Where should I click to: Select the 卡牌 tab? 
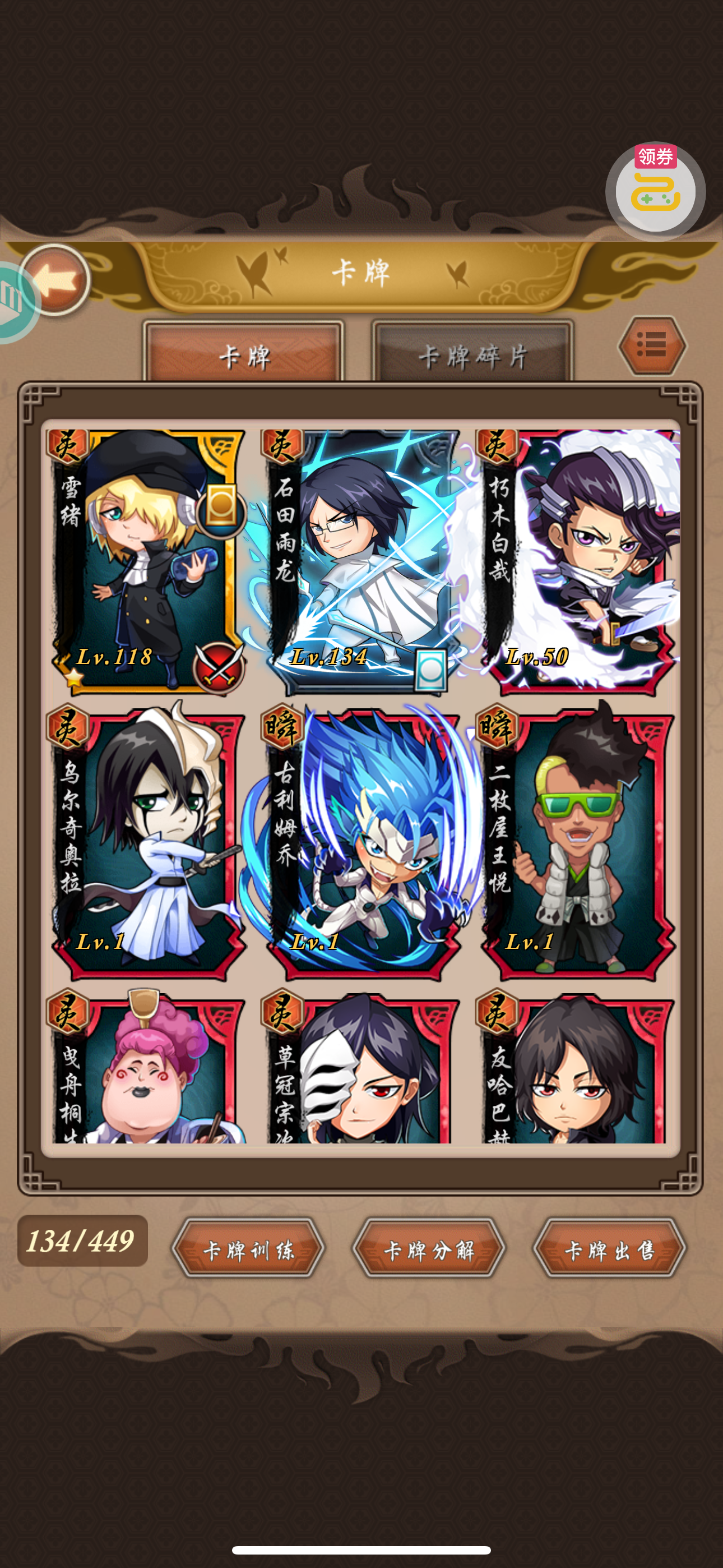click(x=243, y=354)
